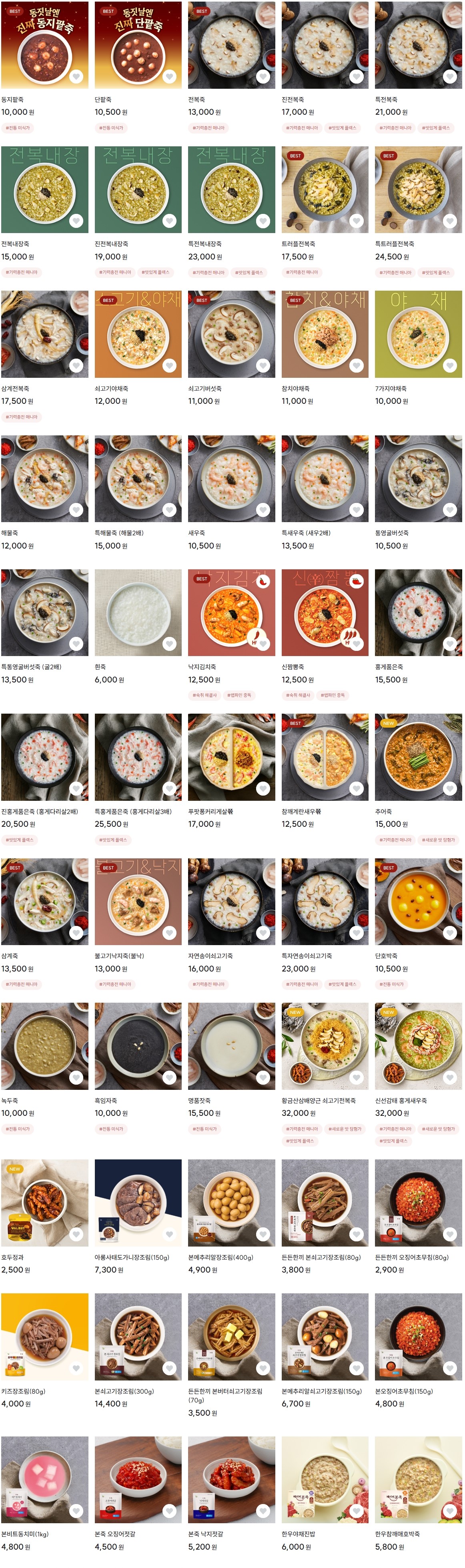Viewport: 465px width, 1568px height.
Task: Save 호두정과 with the heart icon
Action: [x=76, y=1234]
